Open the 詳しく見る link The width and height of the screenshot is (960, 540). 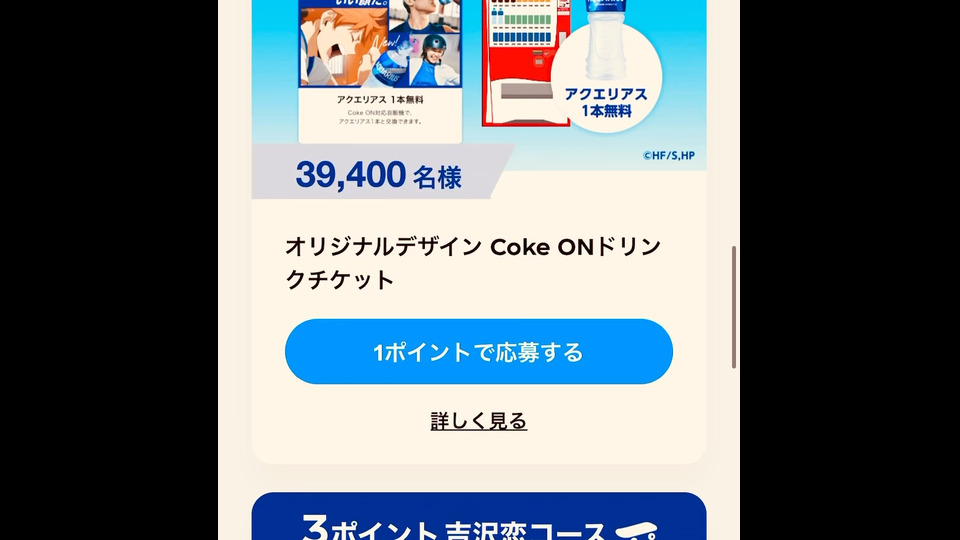(478, 421)
